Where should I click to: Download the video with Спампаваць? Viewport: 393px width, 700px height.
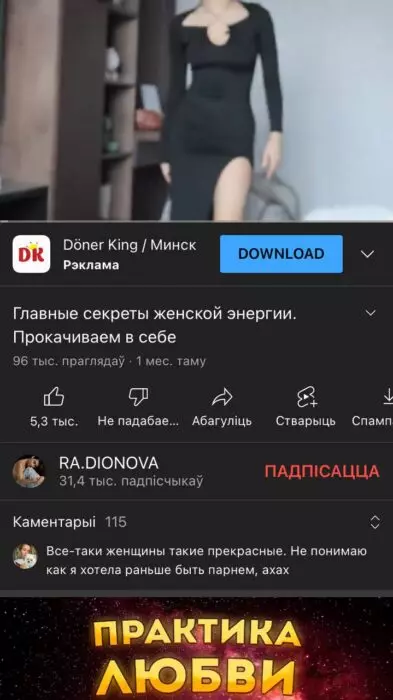(x=373, y=406)
